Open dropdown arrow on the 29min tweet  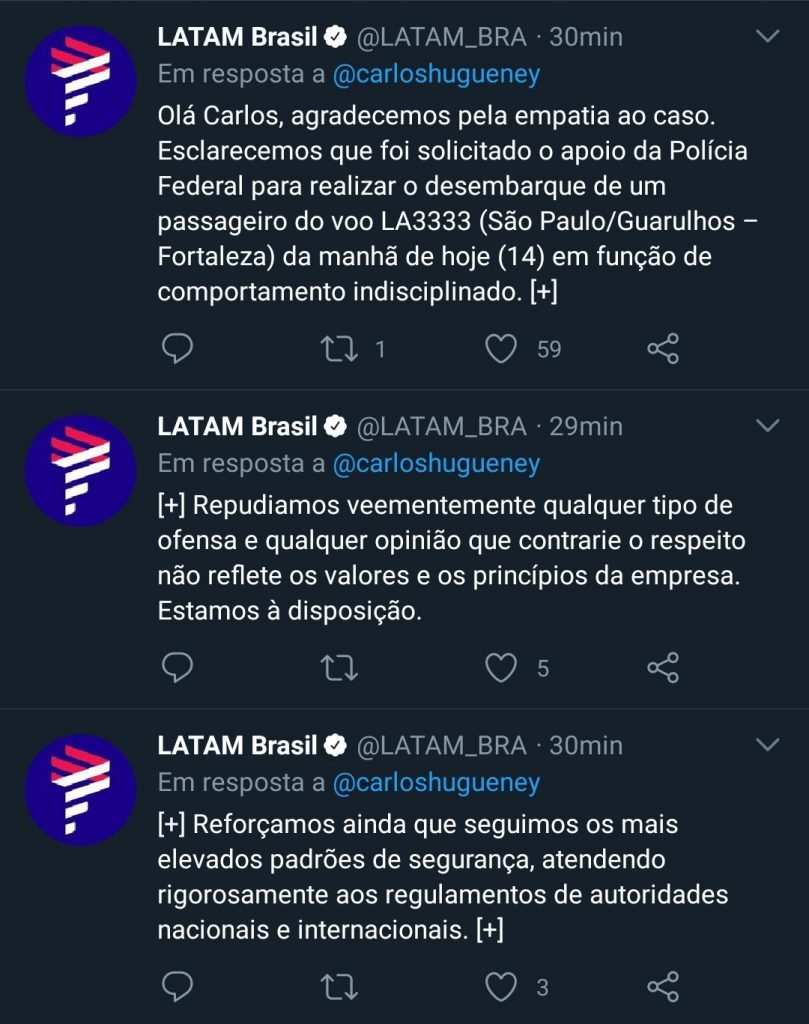(x=767, y=426)
